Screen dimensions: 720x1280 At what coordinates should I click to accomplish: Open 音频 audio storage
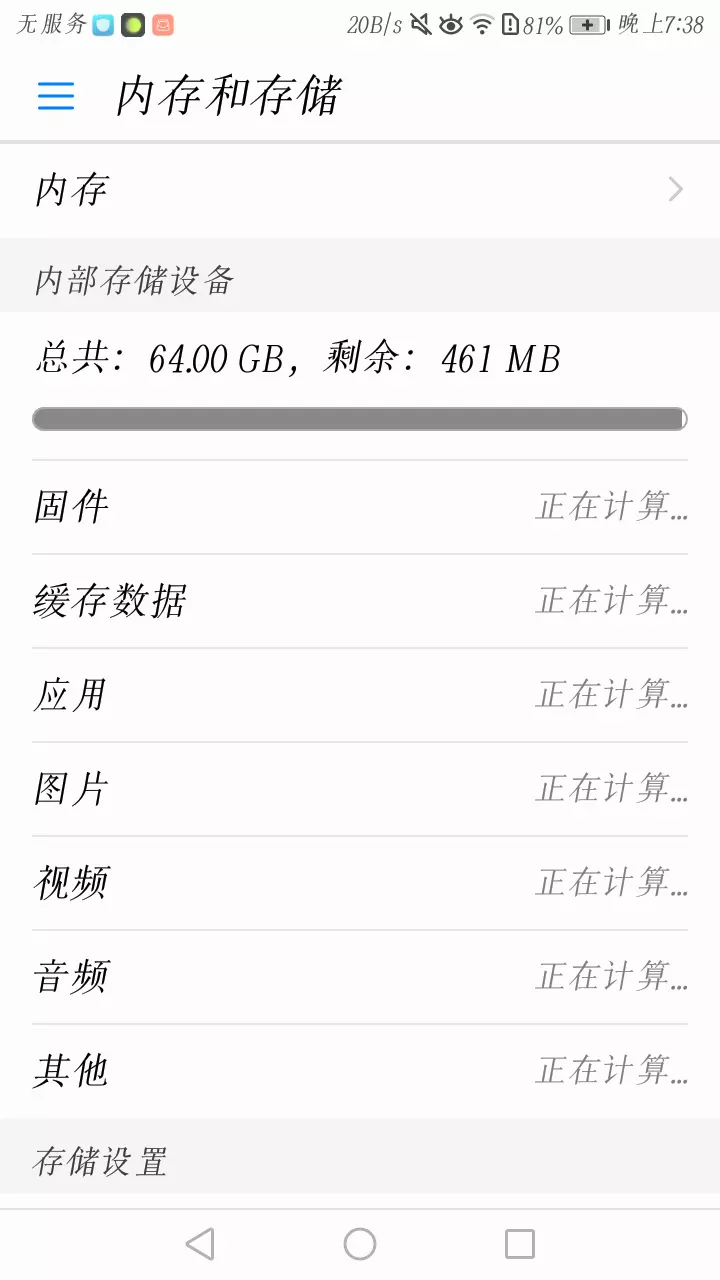pos(360,977)
